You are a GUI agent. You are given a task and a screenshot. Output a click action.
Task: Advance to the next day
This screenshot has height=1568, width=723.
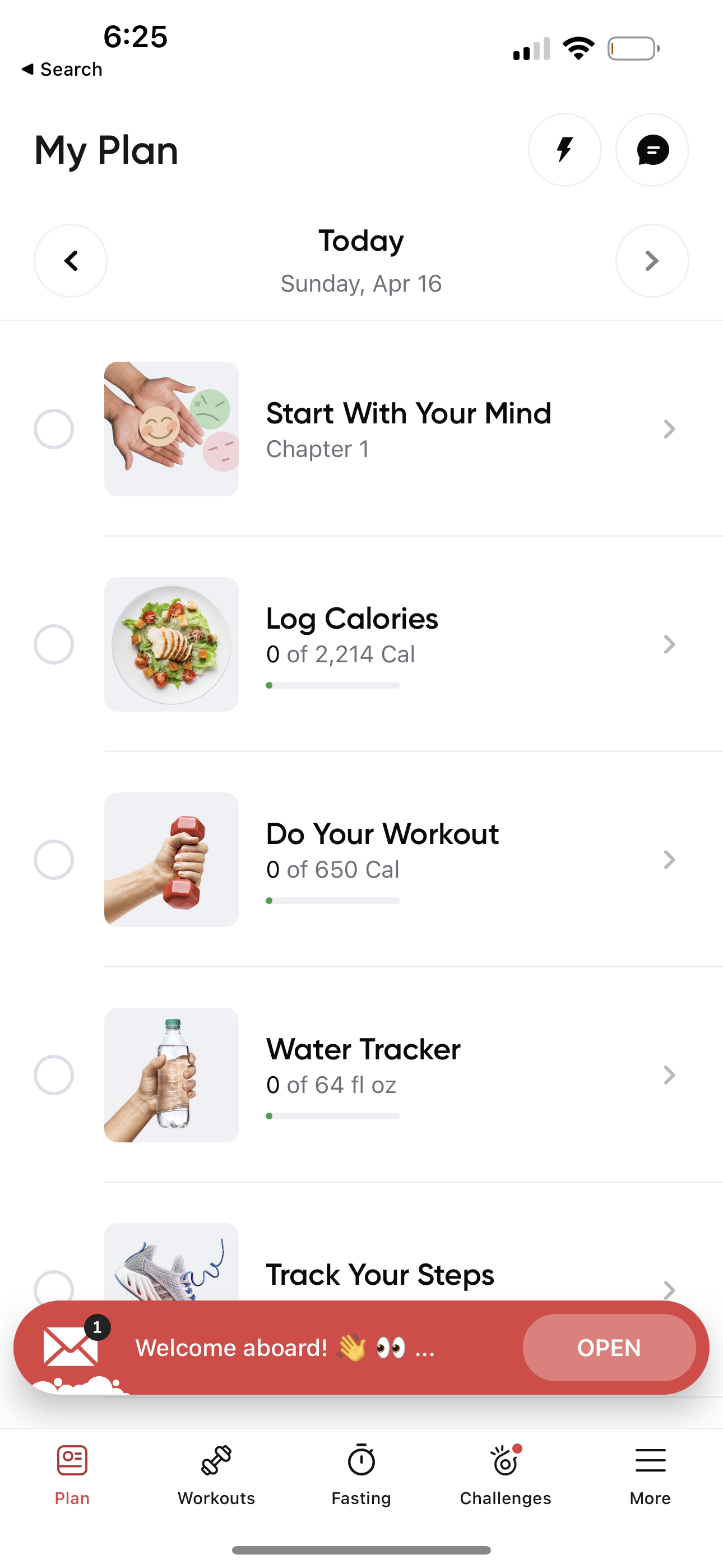[652, 261]
